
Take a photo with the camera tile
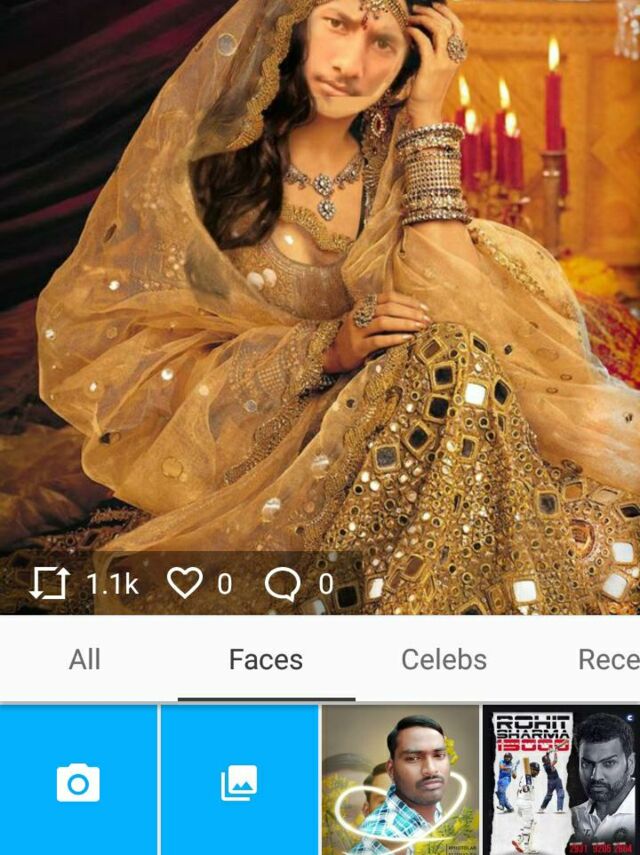78,781
